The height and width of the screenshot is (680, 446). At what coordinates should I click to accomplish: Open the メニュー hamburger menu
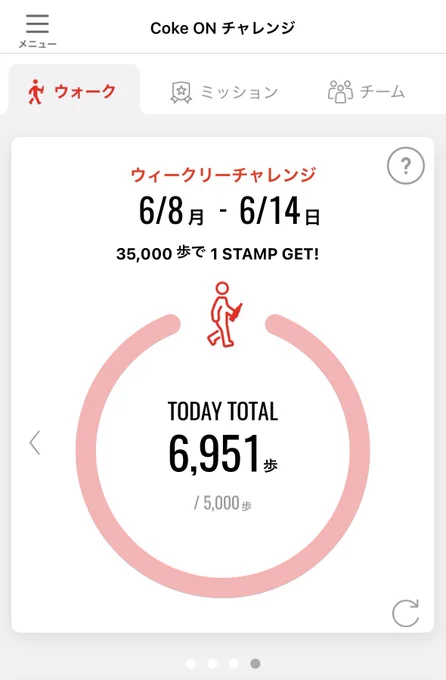[37, 30]
